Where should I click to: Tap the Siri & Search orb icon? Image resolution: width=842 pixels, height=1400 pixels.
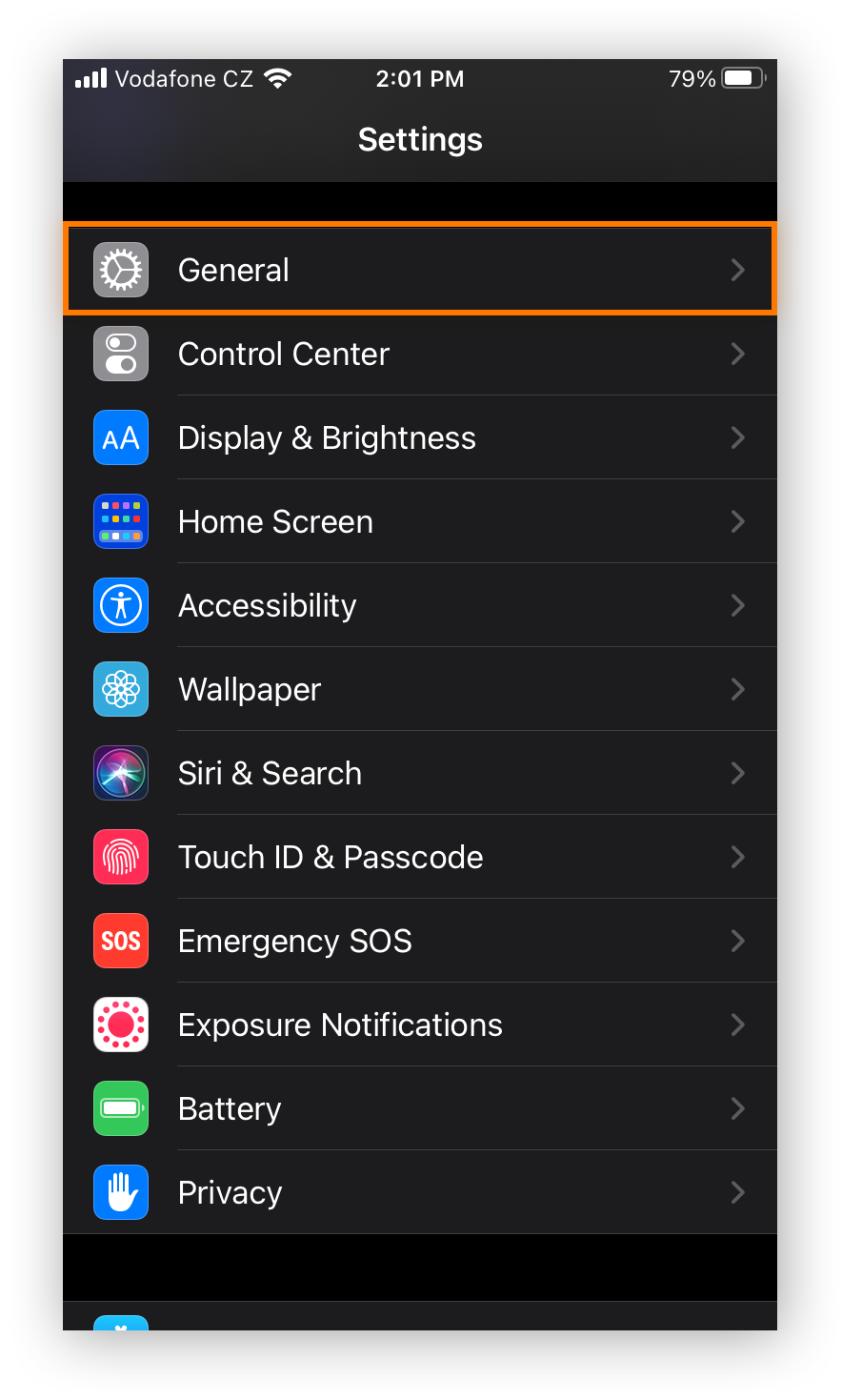(x=121, y=773)
